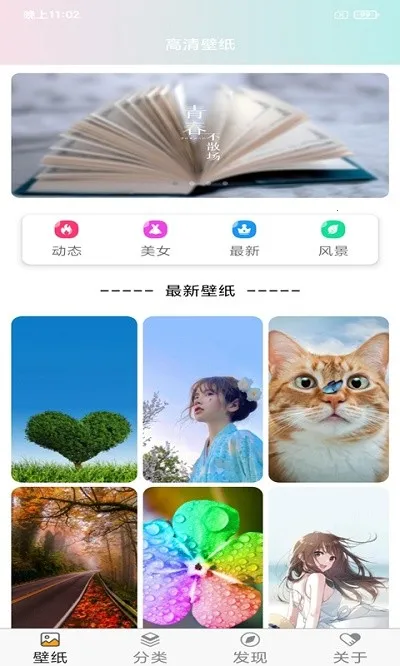Open the orange cat wallpaper
Image resolution: width=400 pixels, height=666 pixels.
(x=329, y=399)
